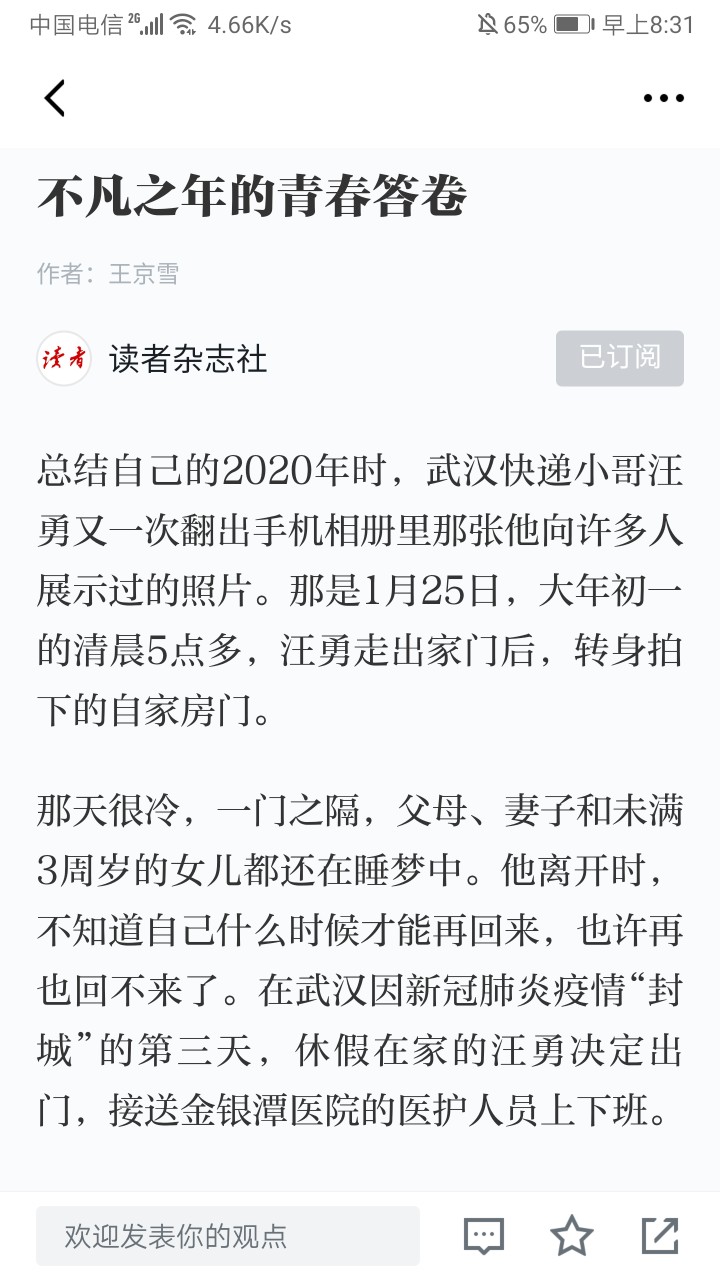720x1280 pixels.
Task: Tap the 已订阅 subscription button
Action: click(620, 358)
